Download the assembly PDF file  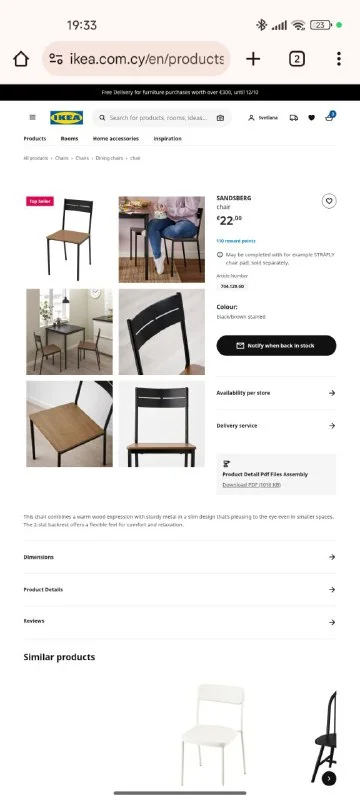pos(251,485)
